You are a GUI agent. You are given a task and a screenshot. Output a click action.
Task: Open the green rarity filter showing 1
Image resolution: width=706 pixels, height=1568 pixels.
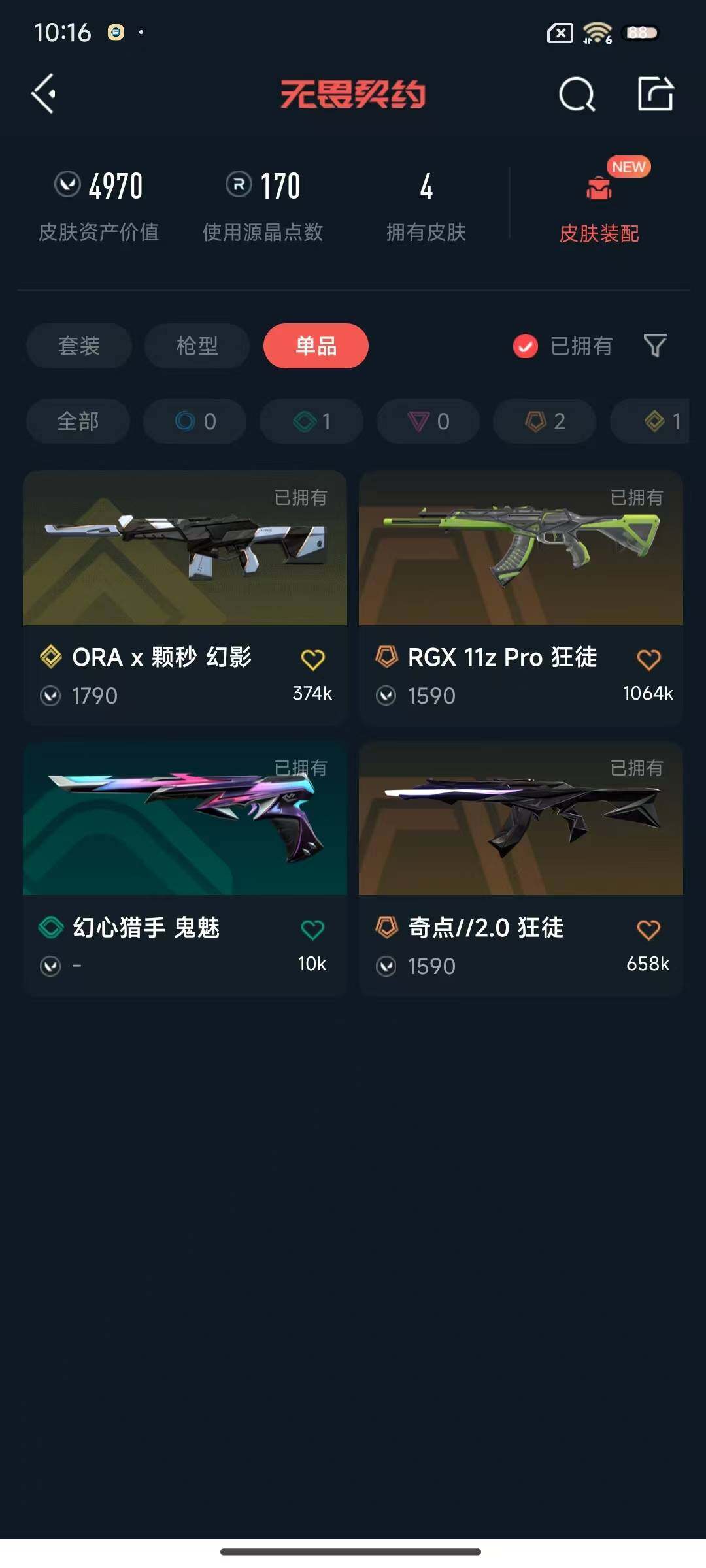[x=311, y=421]
